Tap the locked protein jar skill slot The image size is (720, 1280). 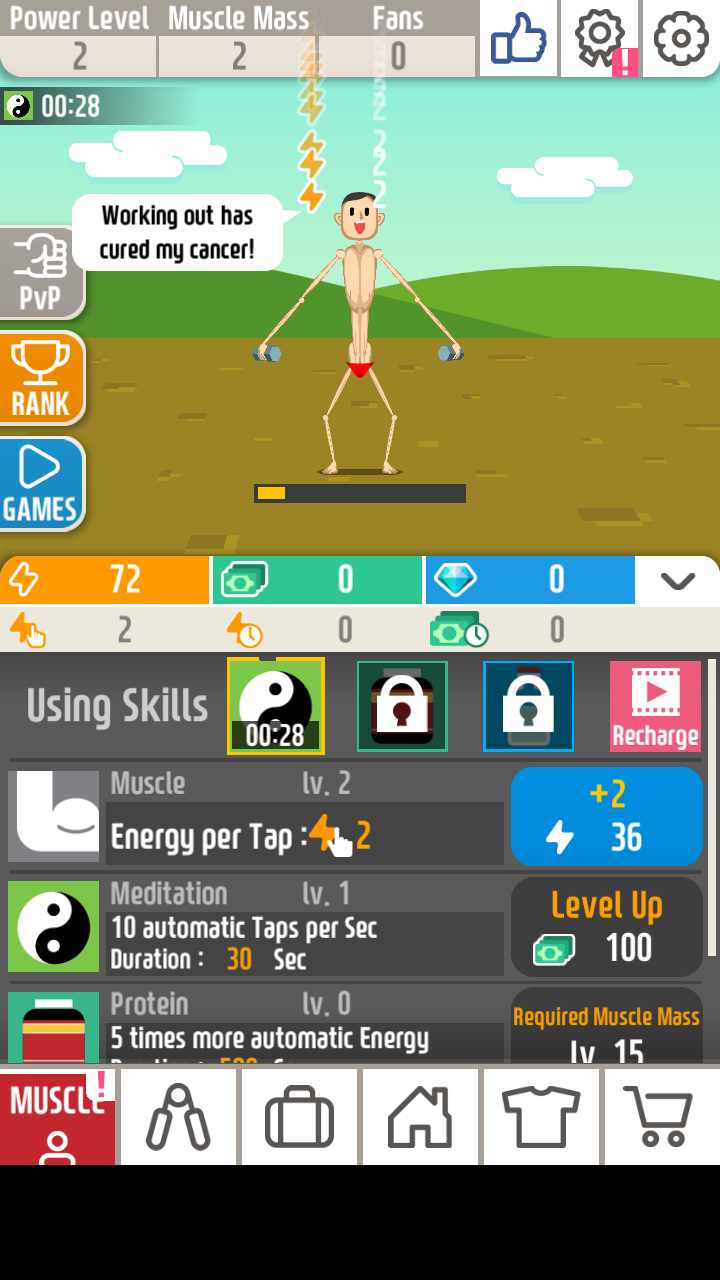click(x=402, y=706)
